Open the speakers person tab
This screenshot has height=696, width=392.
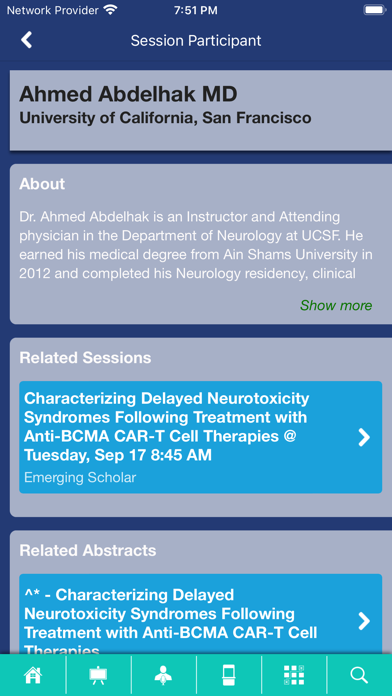coord(163,675)
